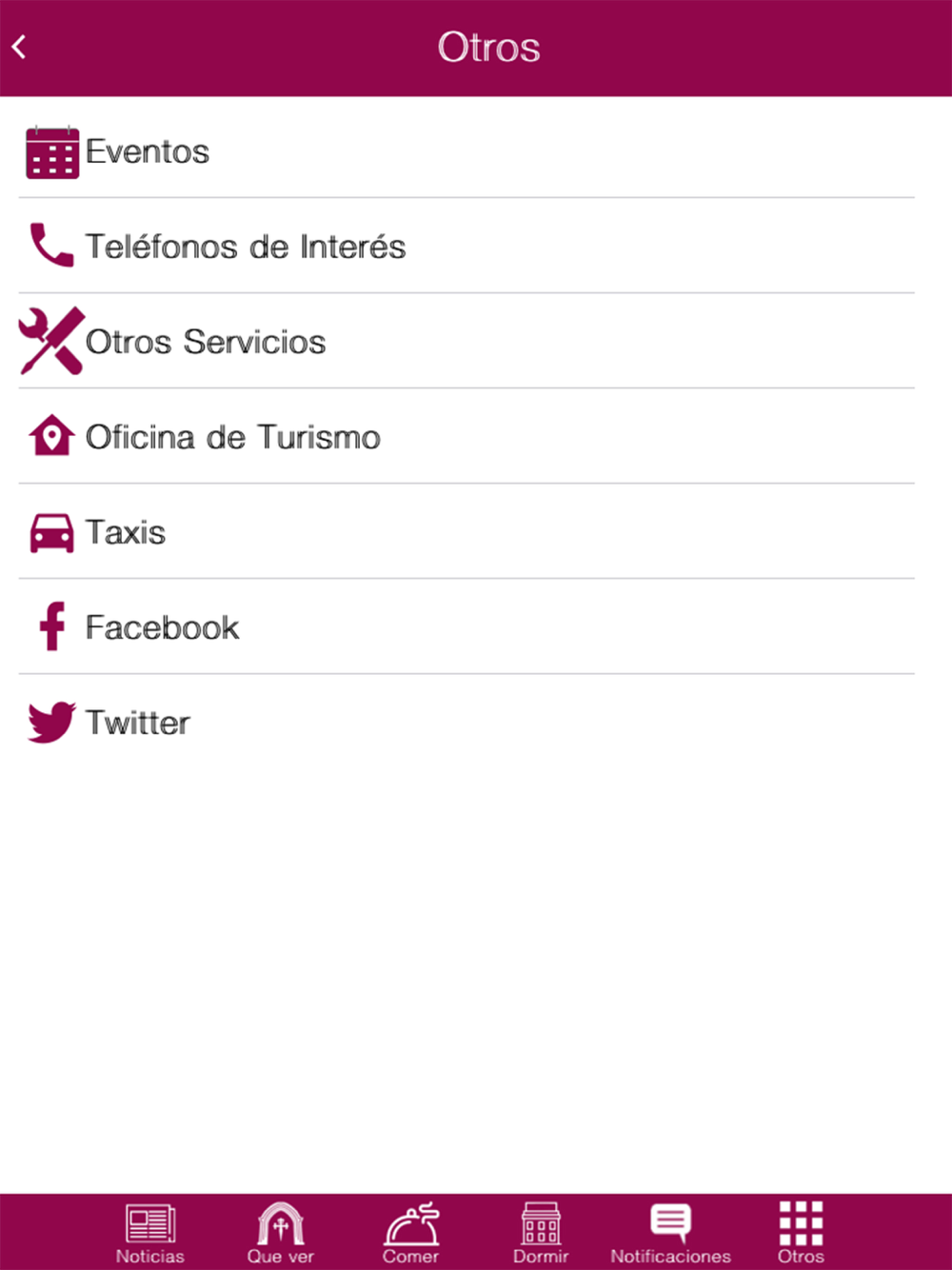Show the Dormir tab
The image size is (952, 1270).
[x=541, y=1232]
